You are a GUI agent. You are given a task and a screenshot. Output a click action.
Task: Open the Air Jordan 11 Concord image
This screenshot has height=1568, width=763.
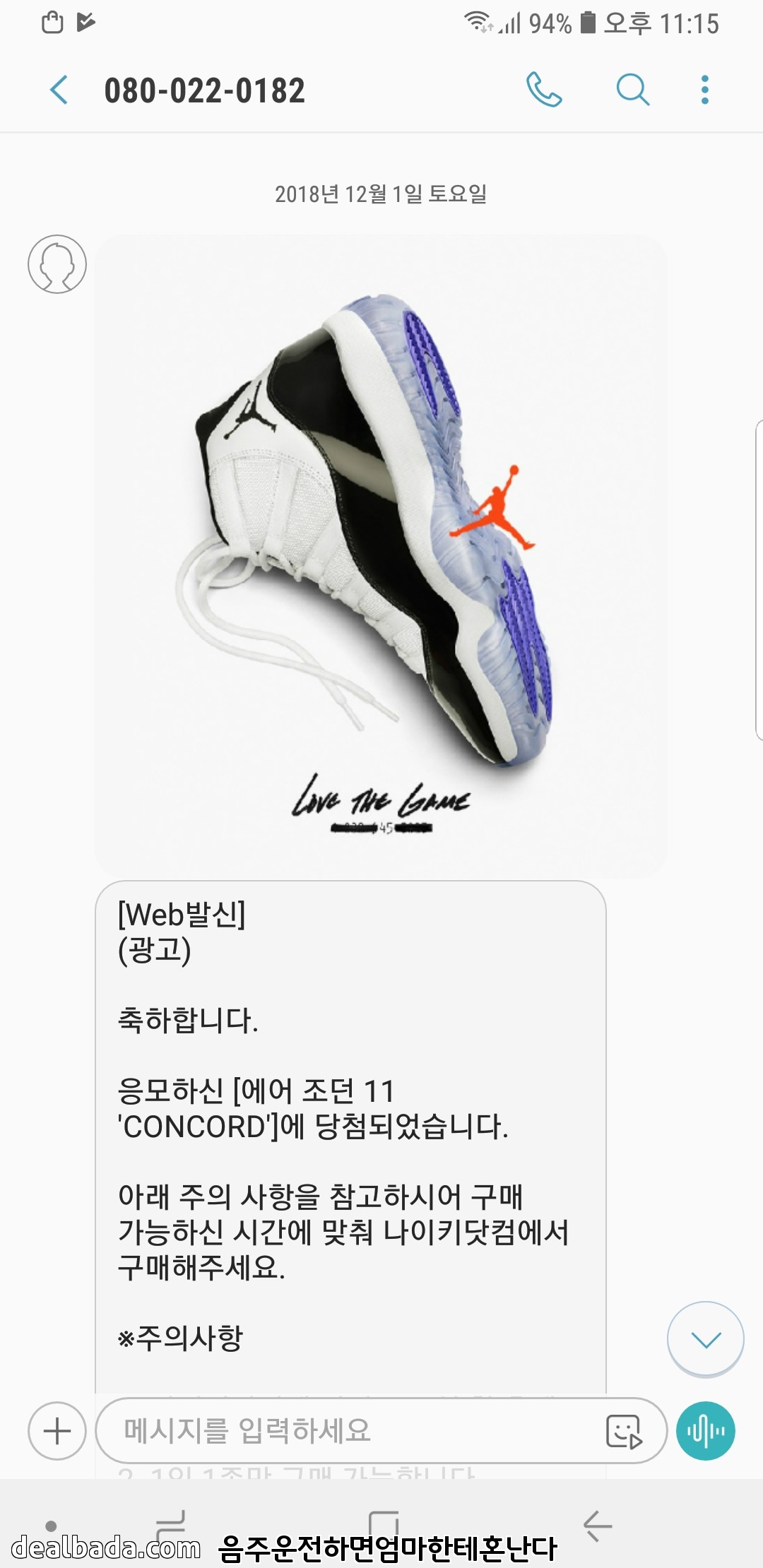(x=381, y=556)
